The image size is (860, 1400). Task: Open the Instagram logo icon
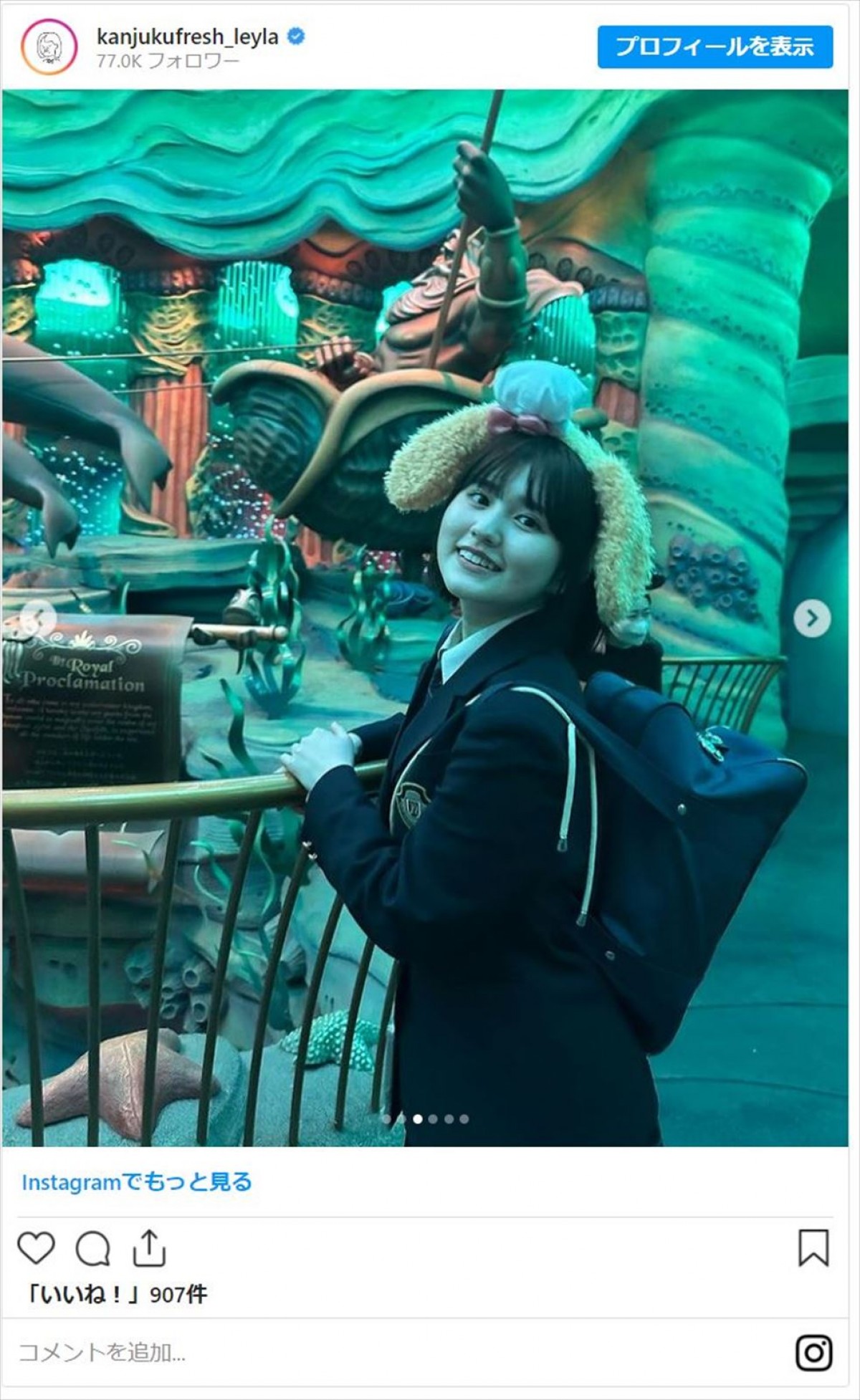[813, 1353]
